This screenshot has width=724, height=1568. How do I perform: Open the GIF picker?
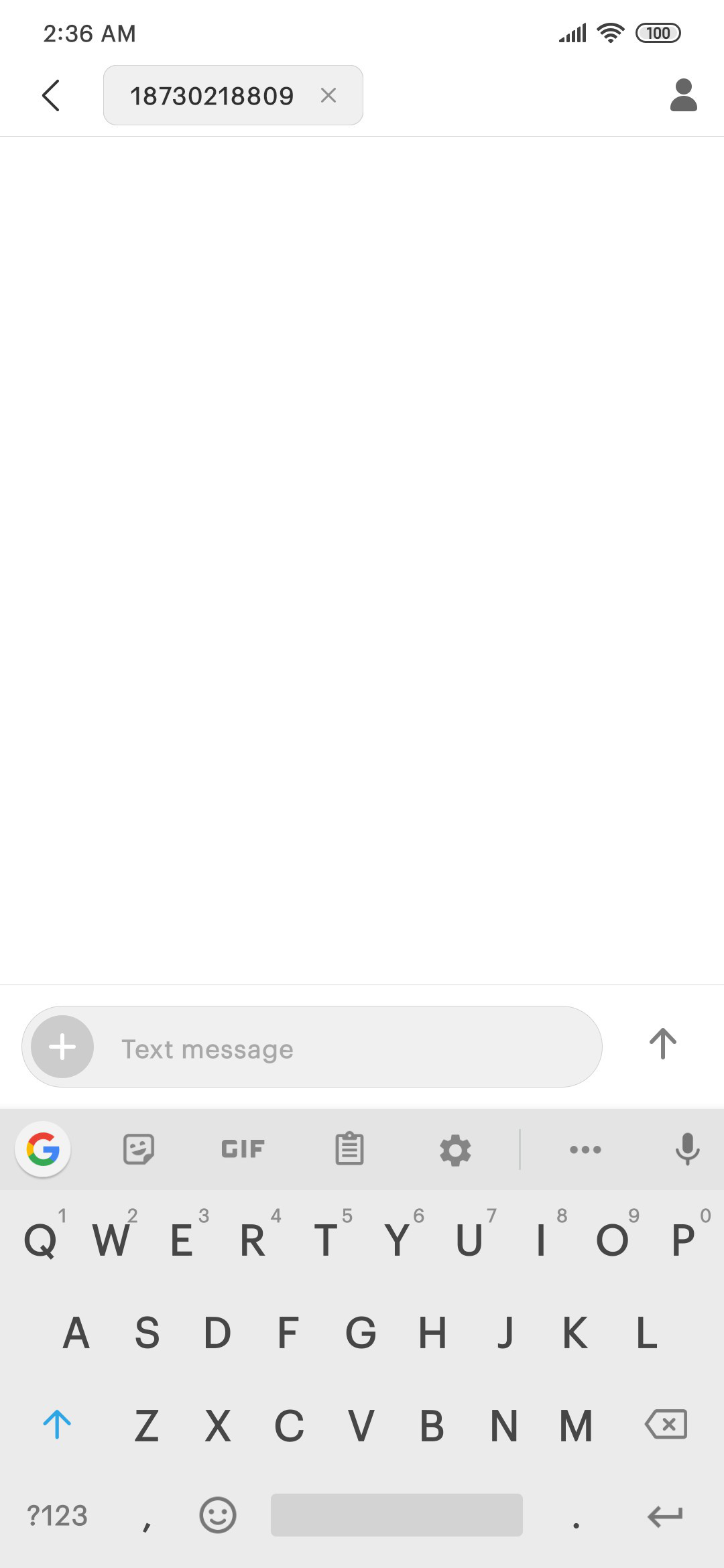click(243, 1150)
